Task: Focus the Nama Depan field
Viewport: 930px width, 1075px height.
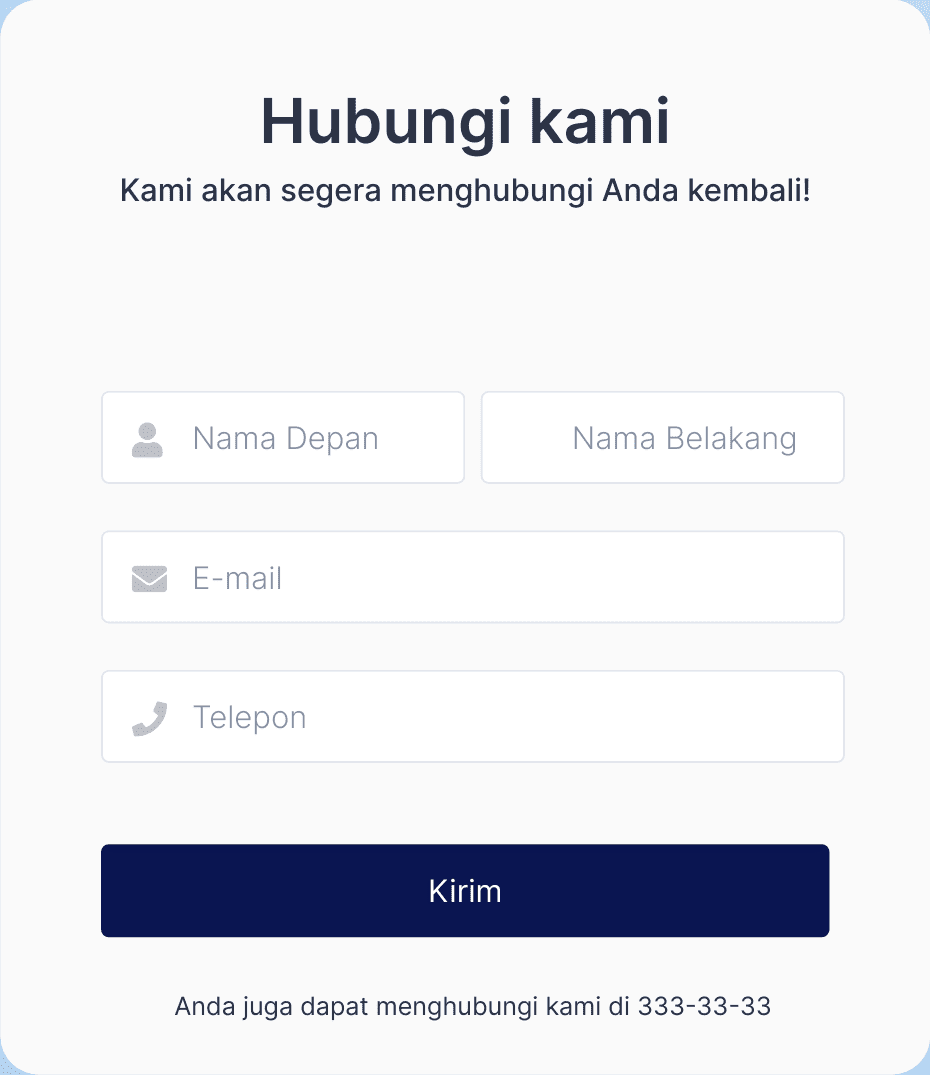Action: pos(300,438)
